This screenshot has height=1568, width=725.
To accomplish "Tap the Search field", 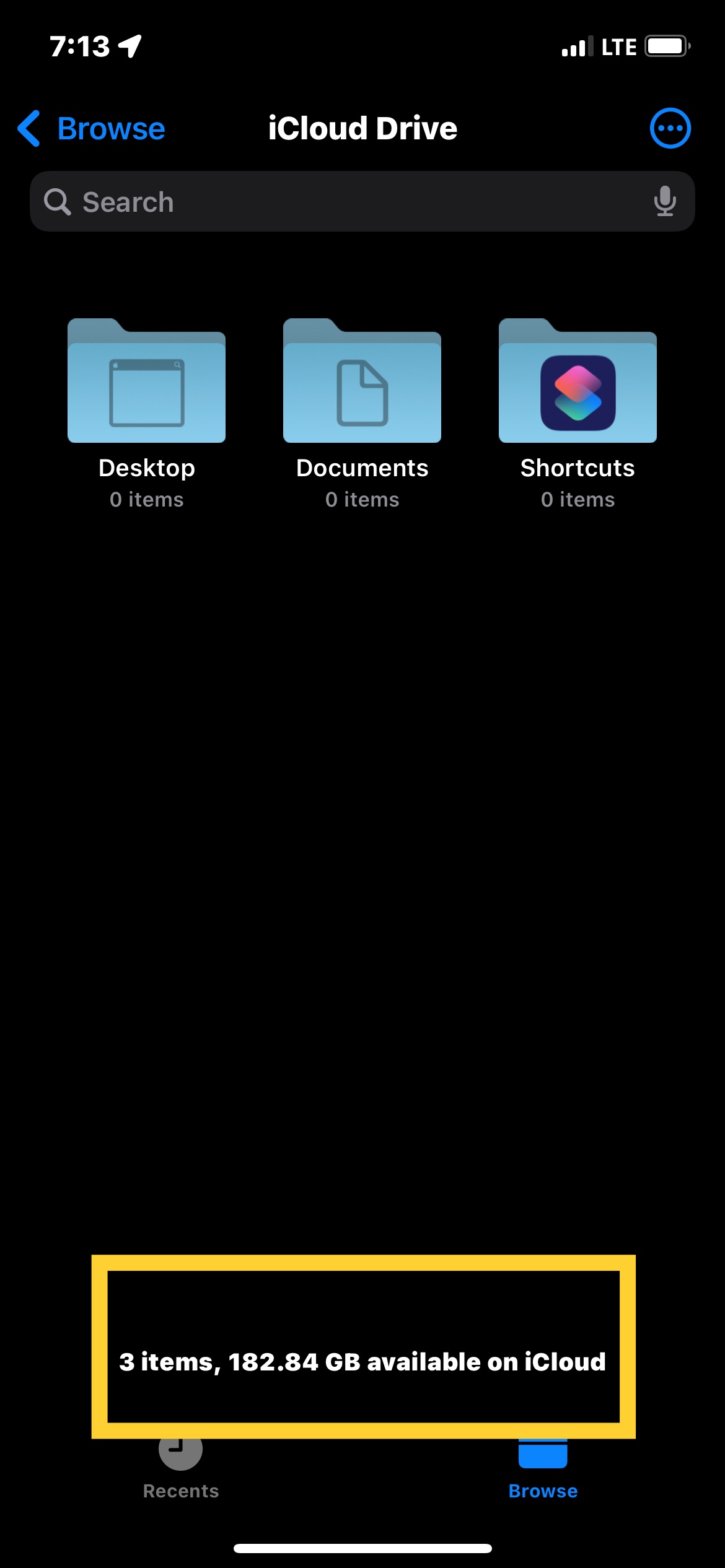I will click(362, 202).
